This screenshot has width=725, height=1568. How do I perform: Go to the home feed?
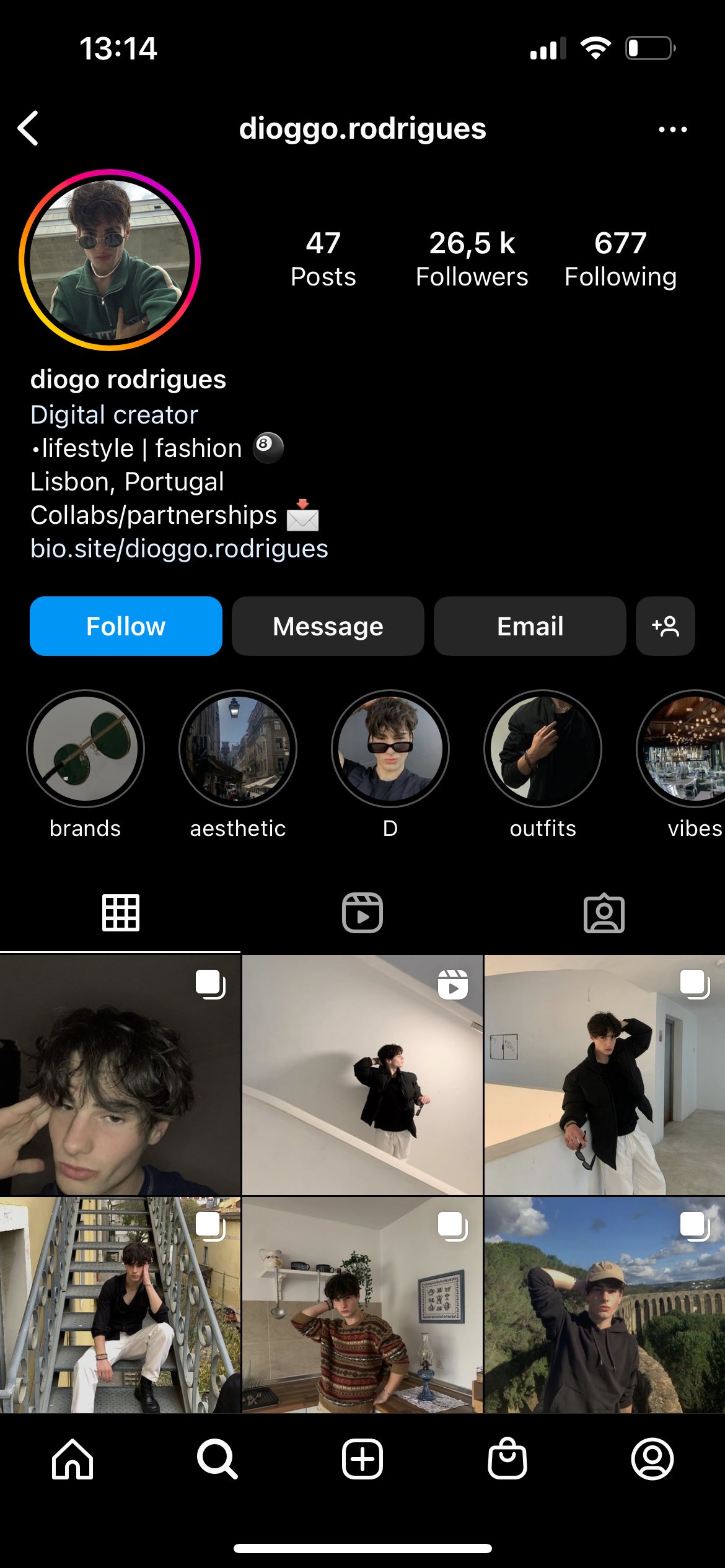pyautogui.click(x=72, y=1459)
